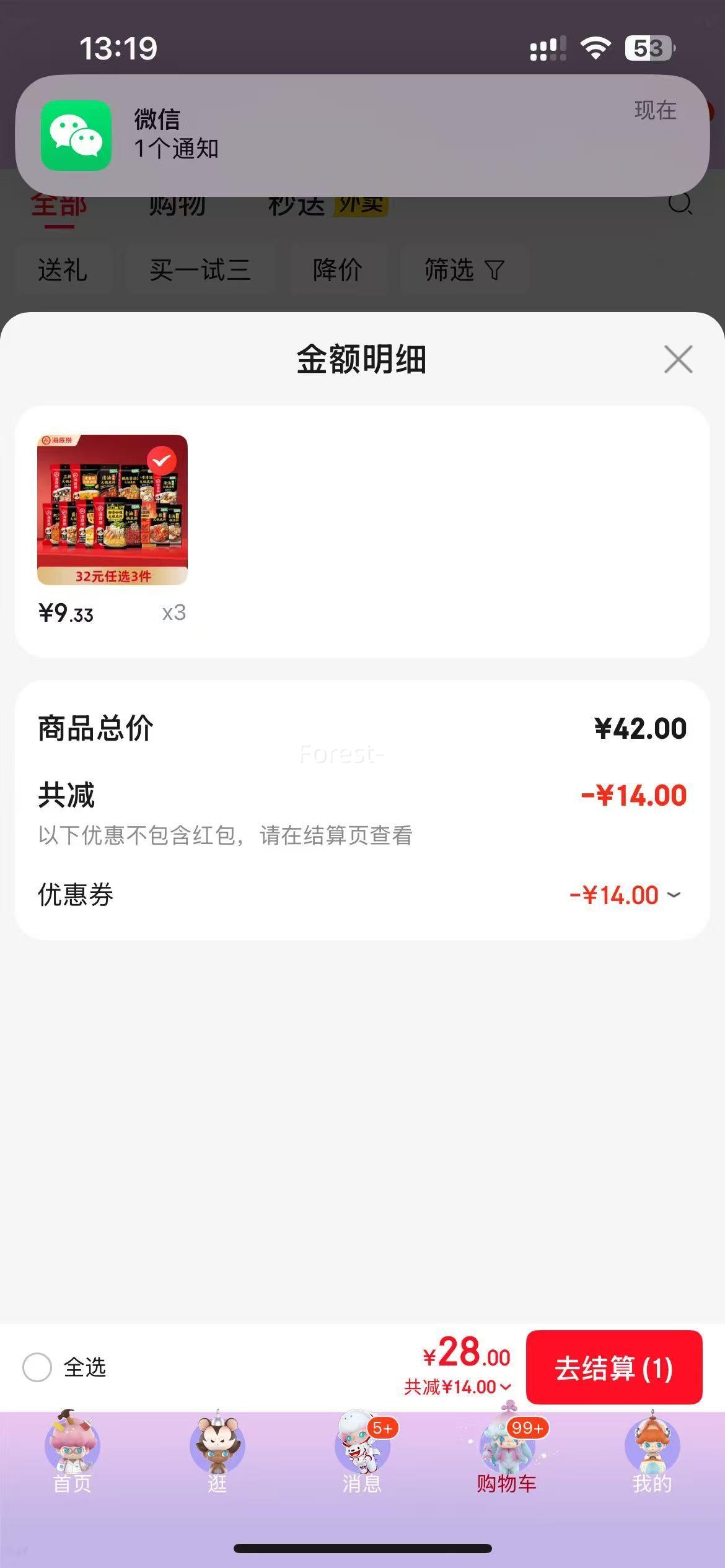Uncheck the hotpot product selection checkmark
Viewport: 725px width, 1568px height.
tap(161, 460)
